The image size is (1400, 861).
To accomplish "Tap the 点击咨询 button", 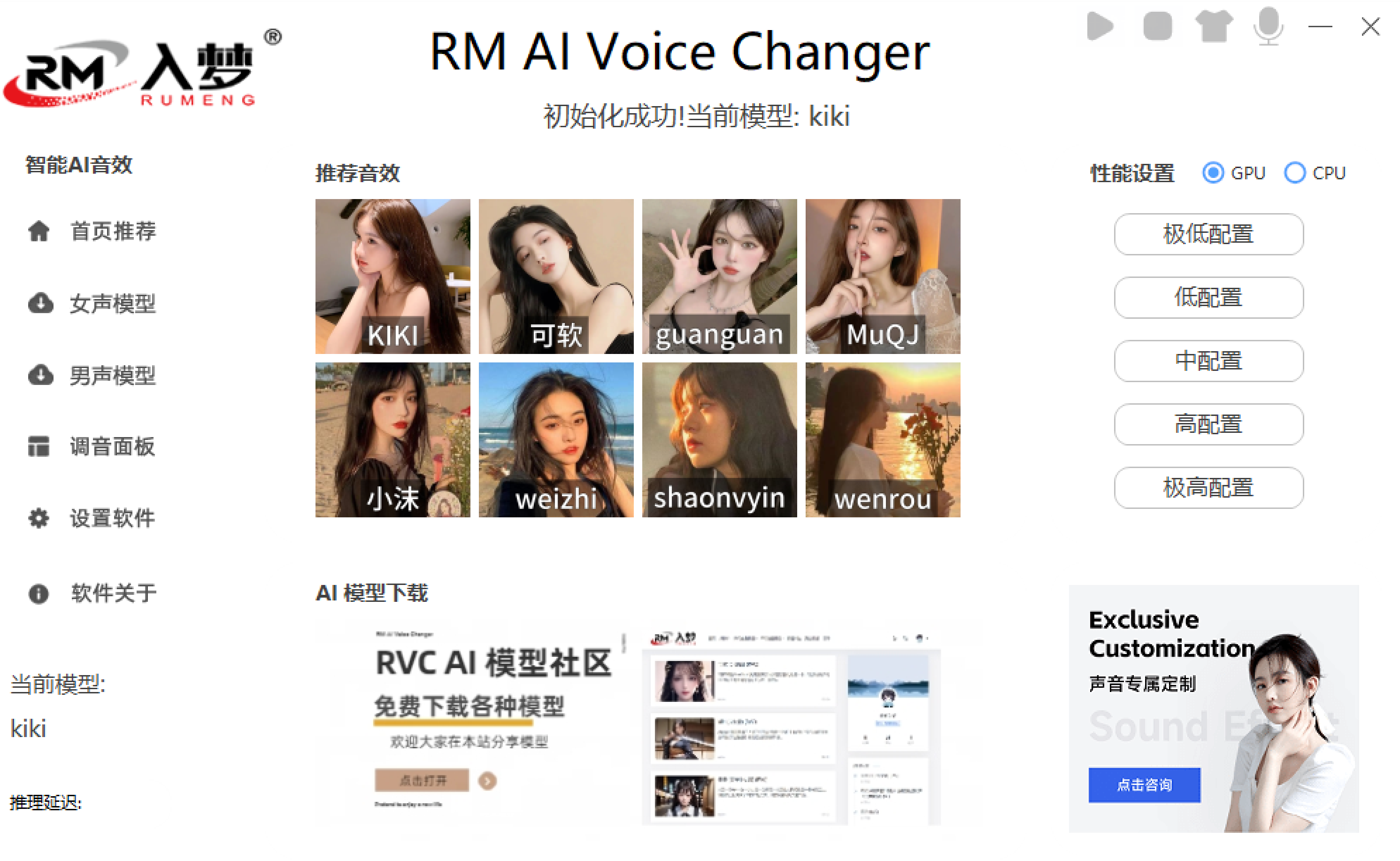I will [x=1144, y=784].
